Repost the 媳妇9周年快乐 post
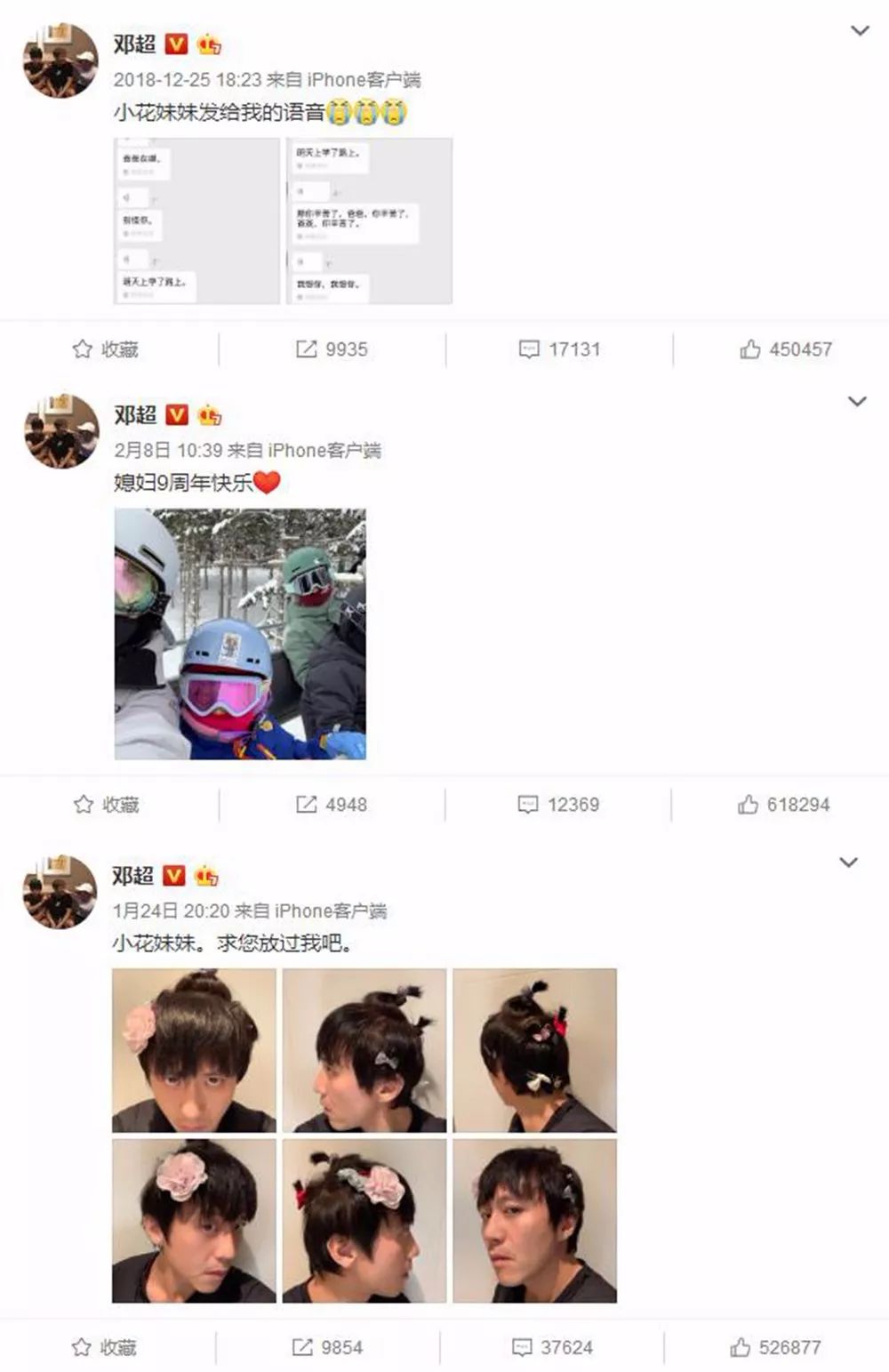This screenshot has height=1372, width=889. tap(332, 805)
